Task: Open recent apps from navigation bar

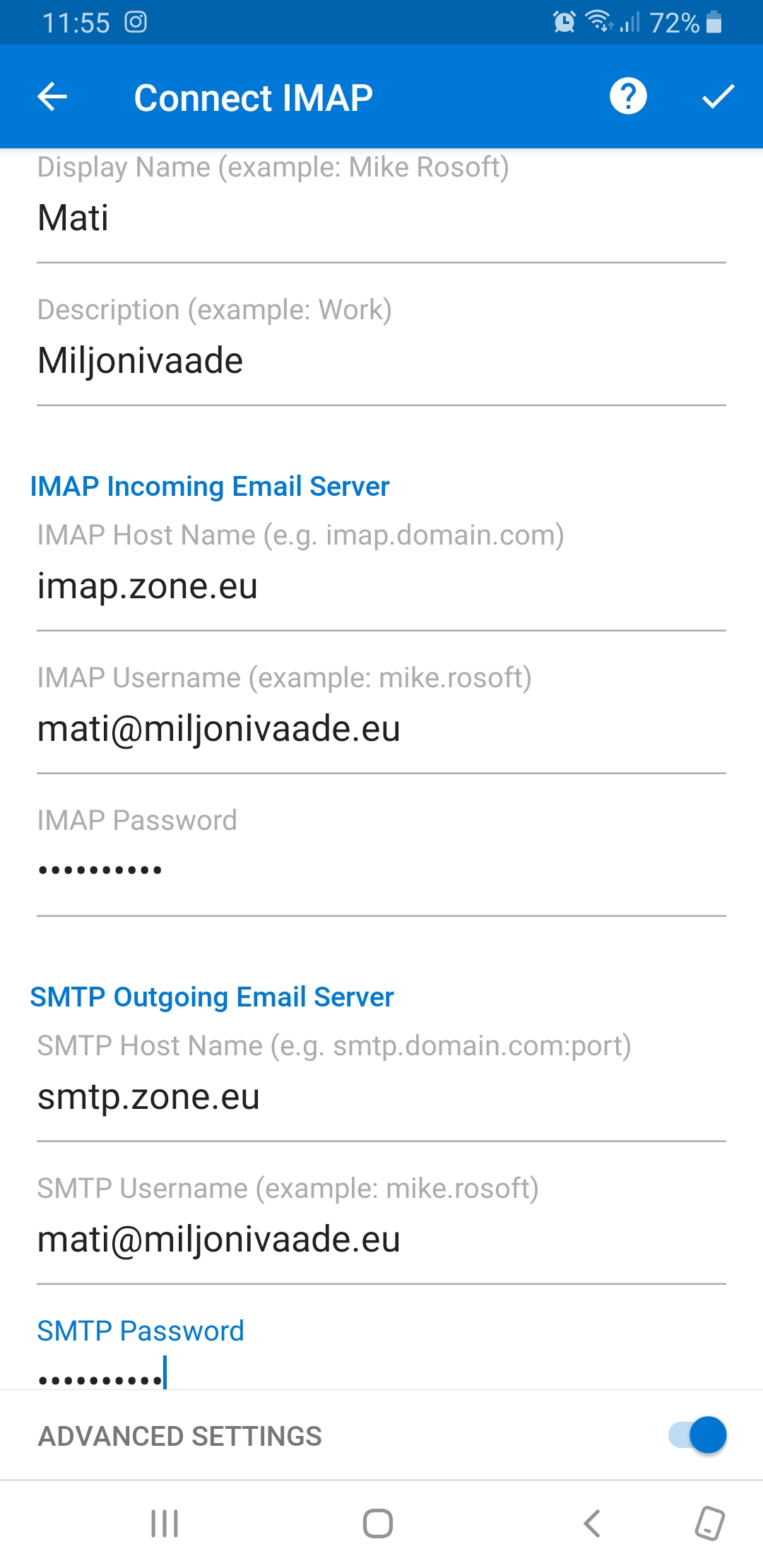Action: (165, 1524)
